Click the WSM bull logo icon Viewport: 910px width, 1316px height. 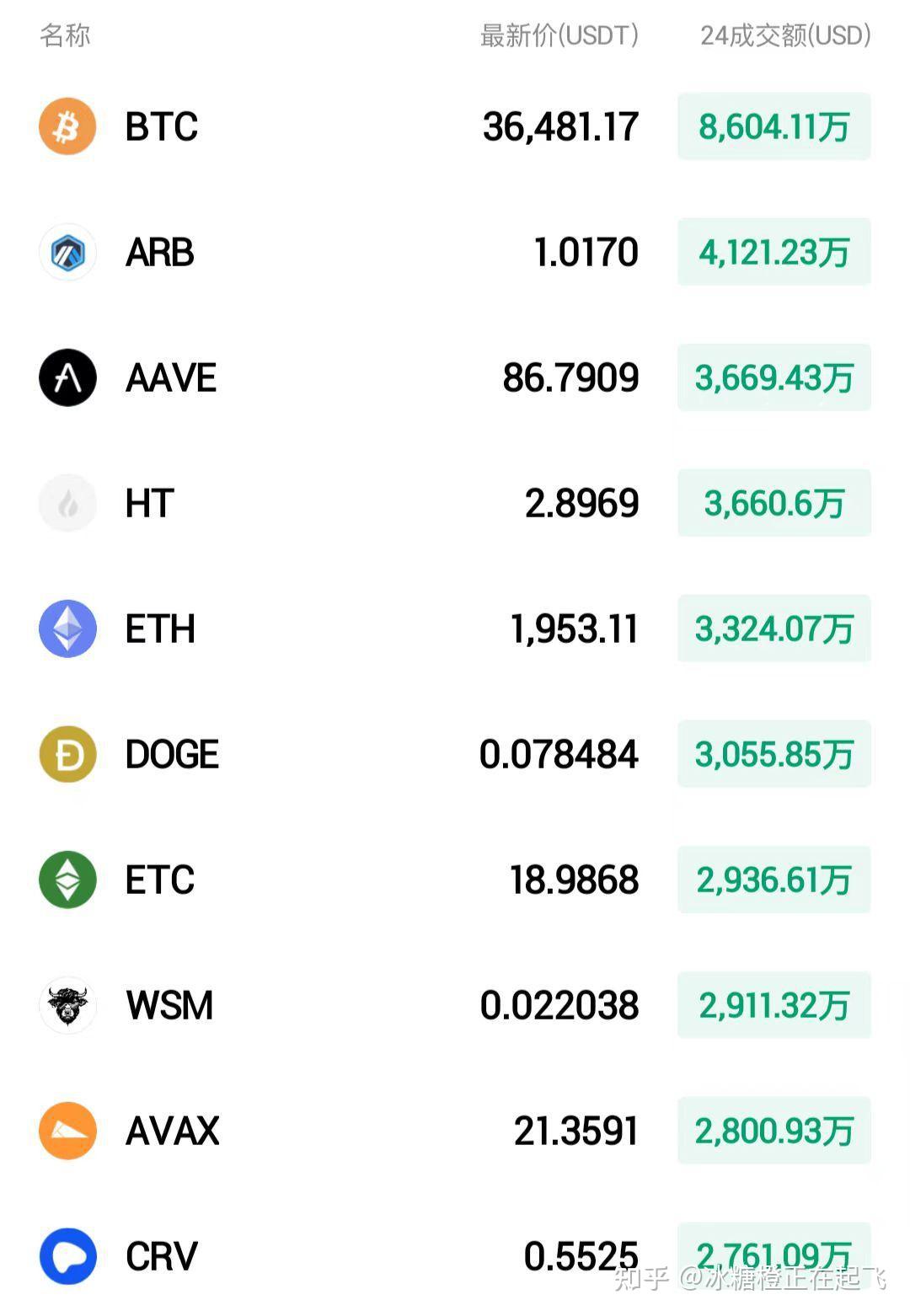point(67,1005)
